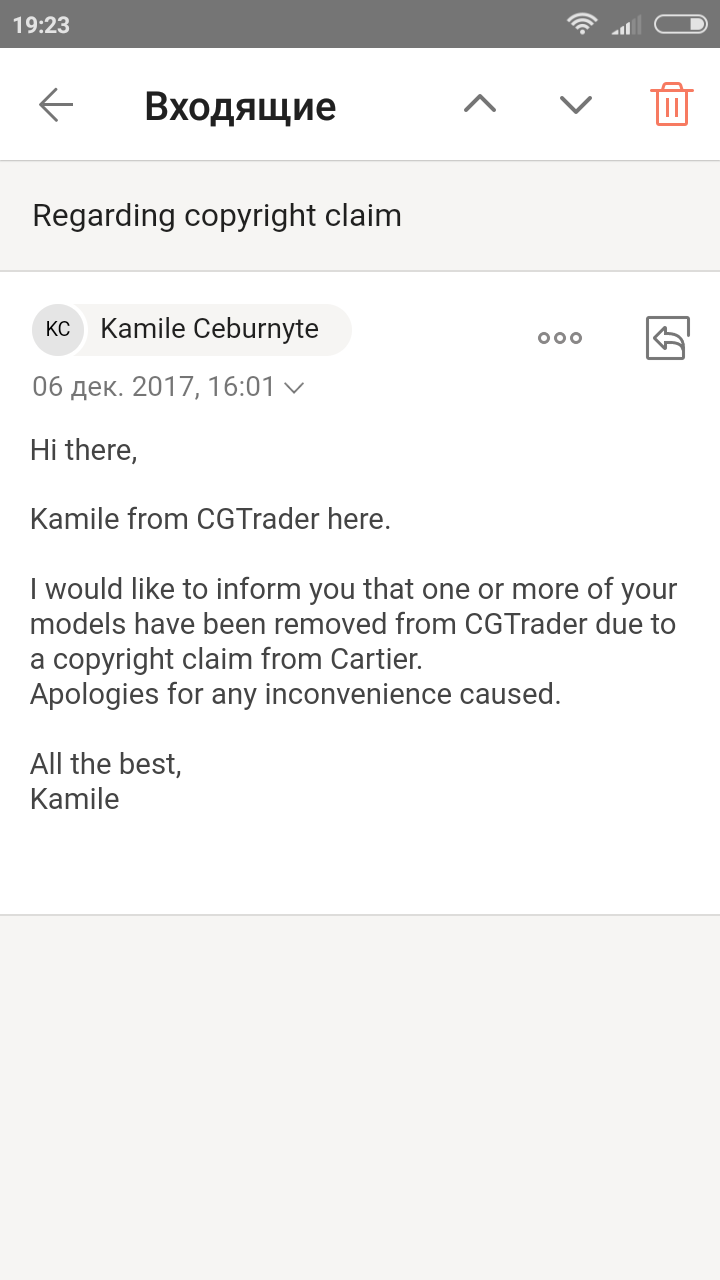Delete this email with trash icon
This screenshot has width=720, height=1280.
[x=672, y=104]
